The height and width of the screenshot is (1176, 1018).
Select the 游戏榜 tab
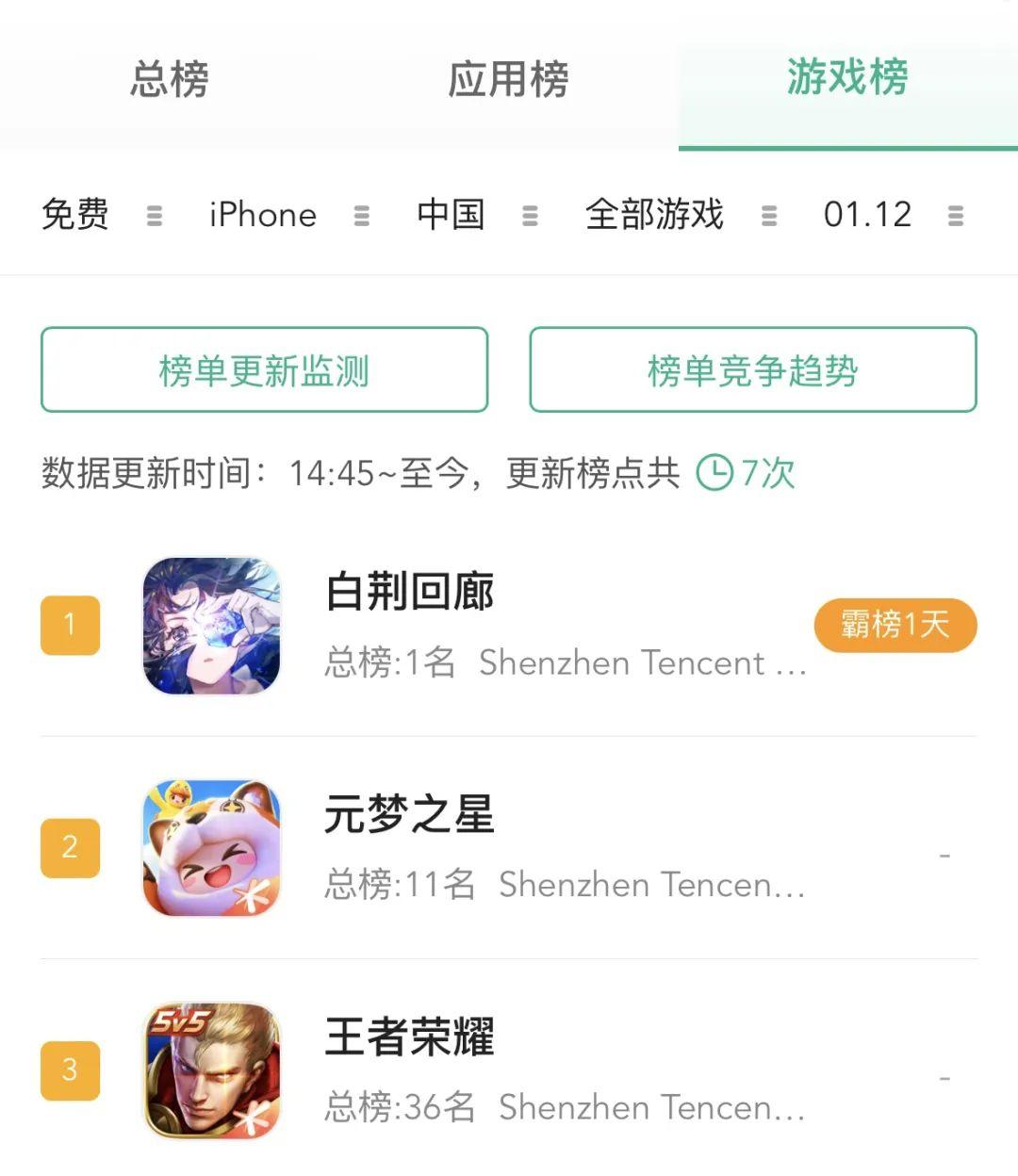pos(846,77)
